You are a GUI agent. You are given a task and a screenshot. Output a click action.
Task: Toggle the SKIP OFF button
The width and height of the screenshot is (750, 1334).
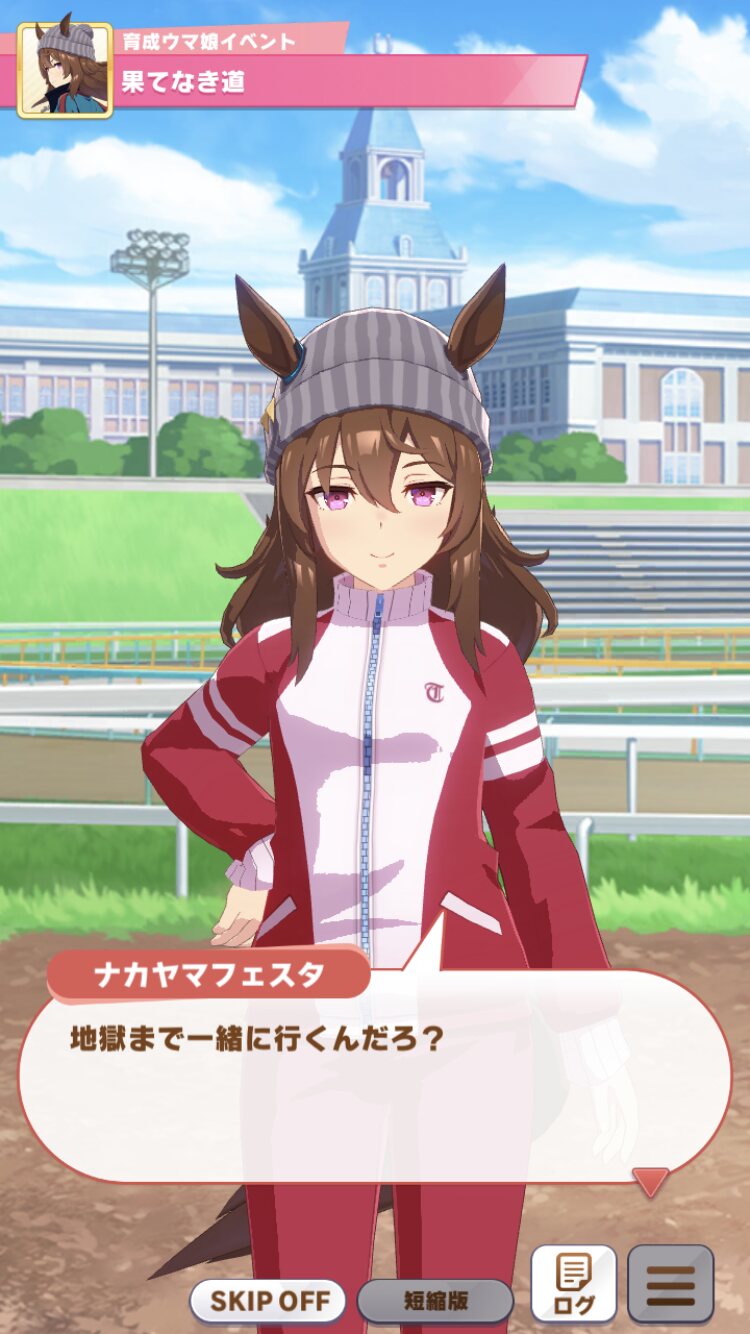pyautogui.click(x=267, y=1301)
